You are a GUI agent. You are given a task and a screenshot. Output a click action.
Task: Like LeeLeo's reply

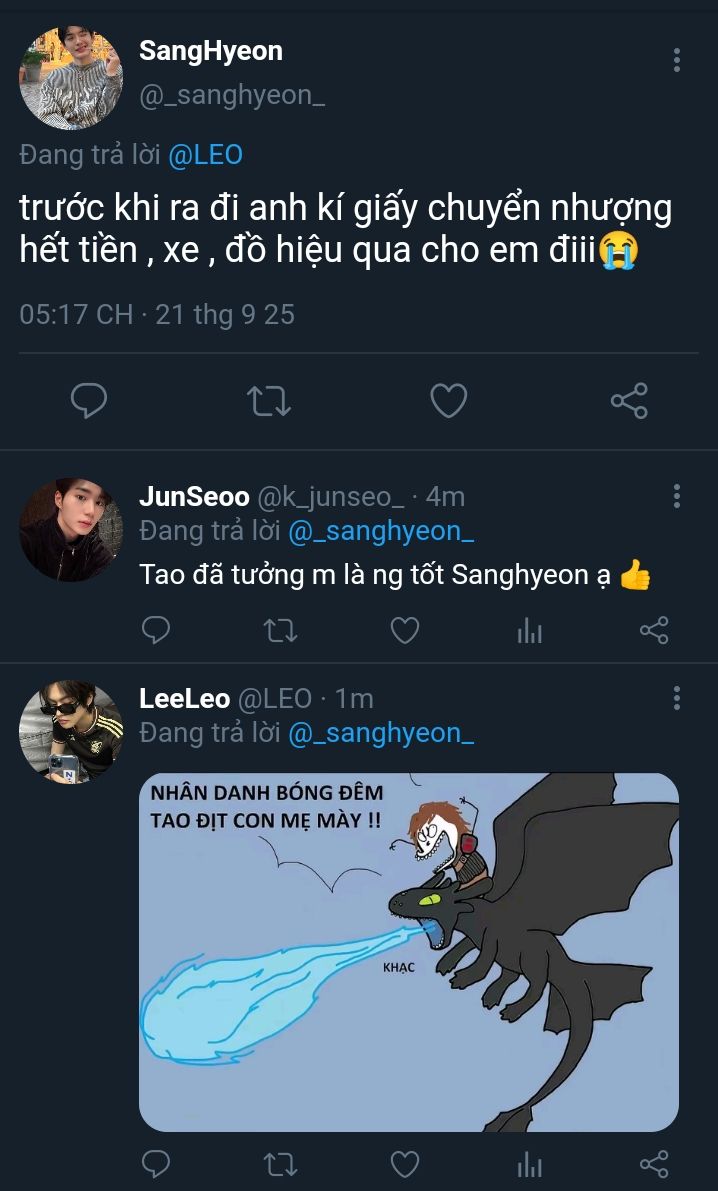(x=404, y=1163)
